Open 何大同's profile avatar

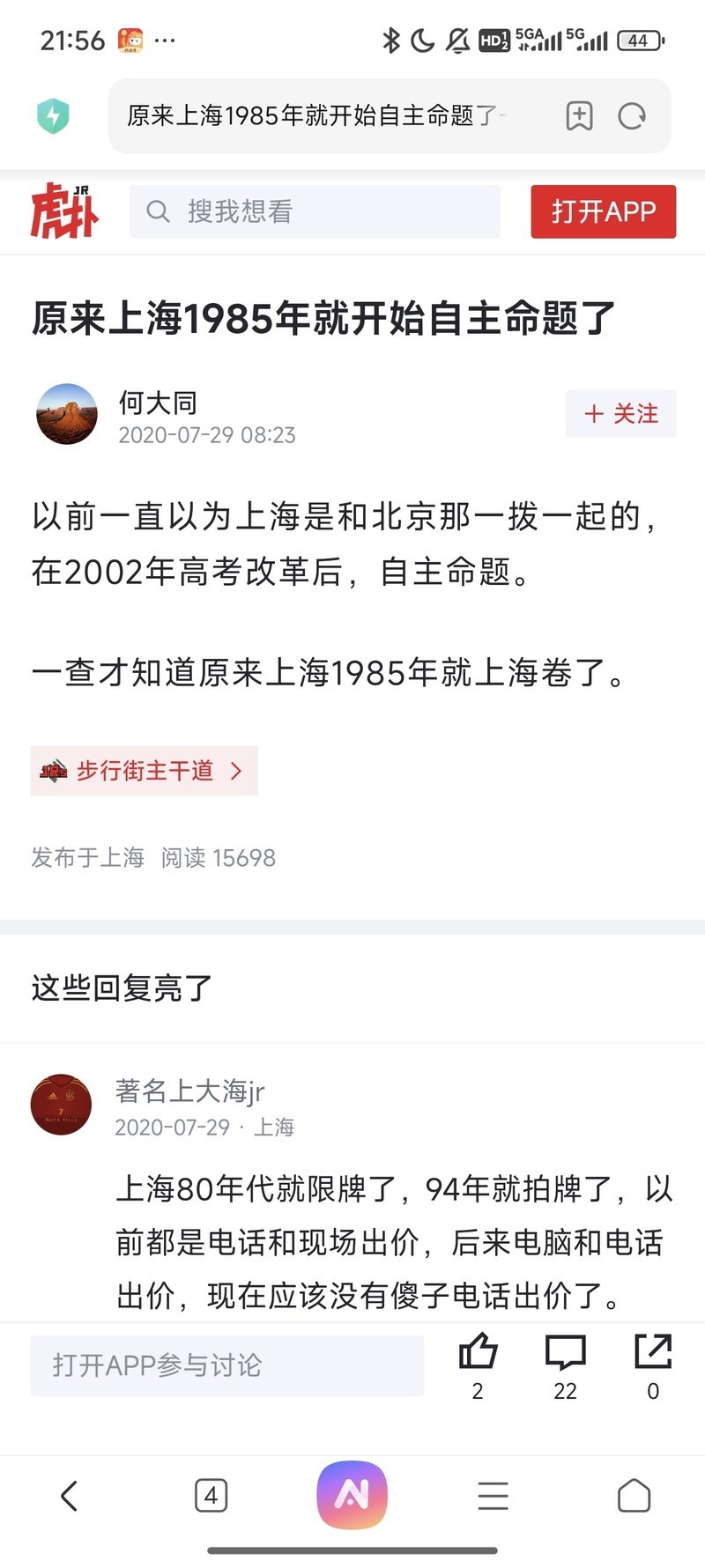coord(67,414)
